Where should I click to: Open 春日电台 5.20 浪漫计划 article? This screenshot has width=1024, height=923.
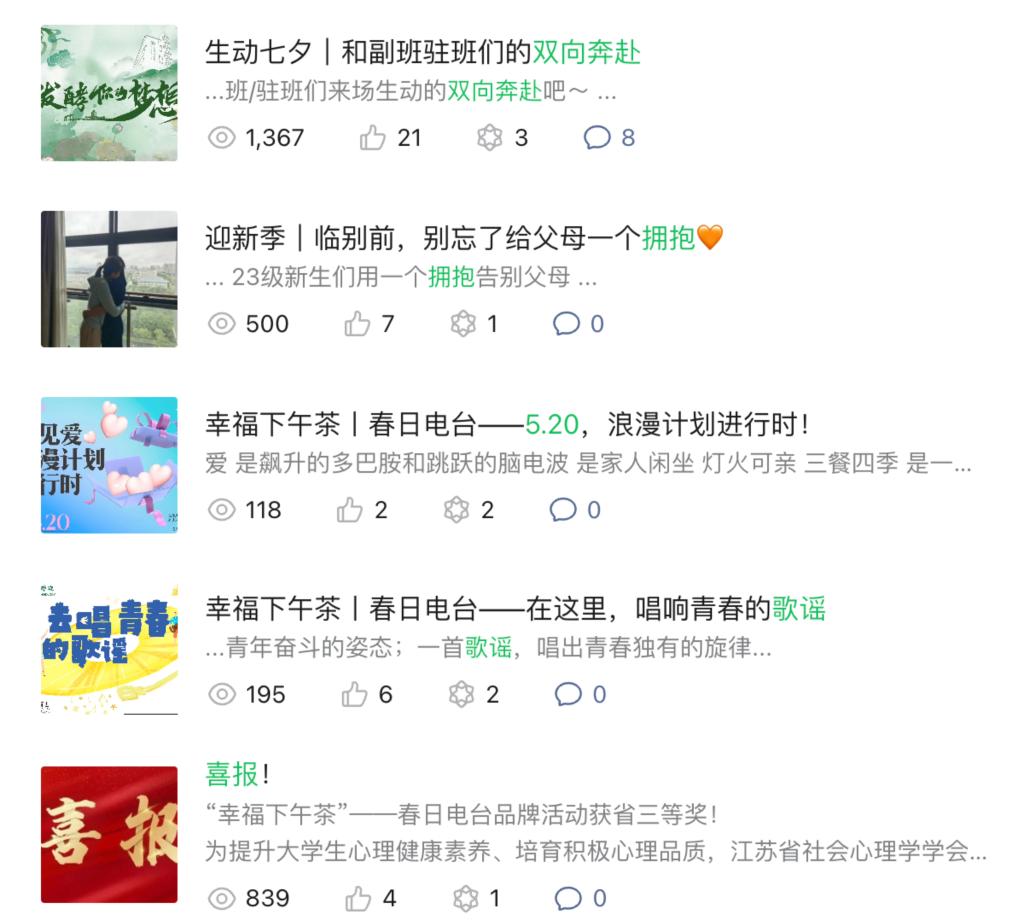pos(506,424)
